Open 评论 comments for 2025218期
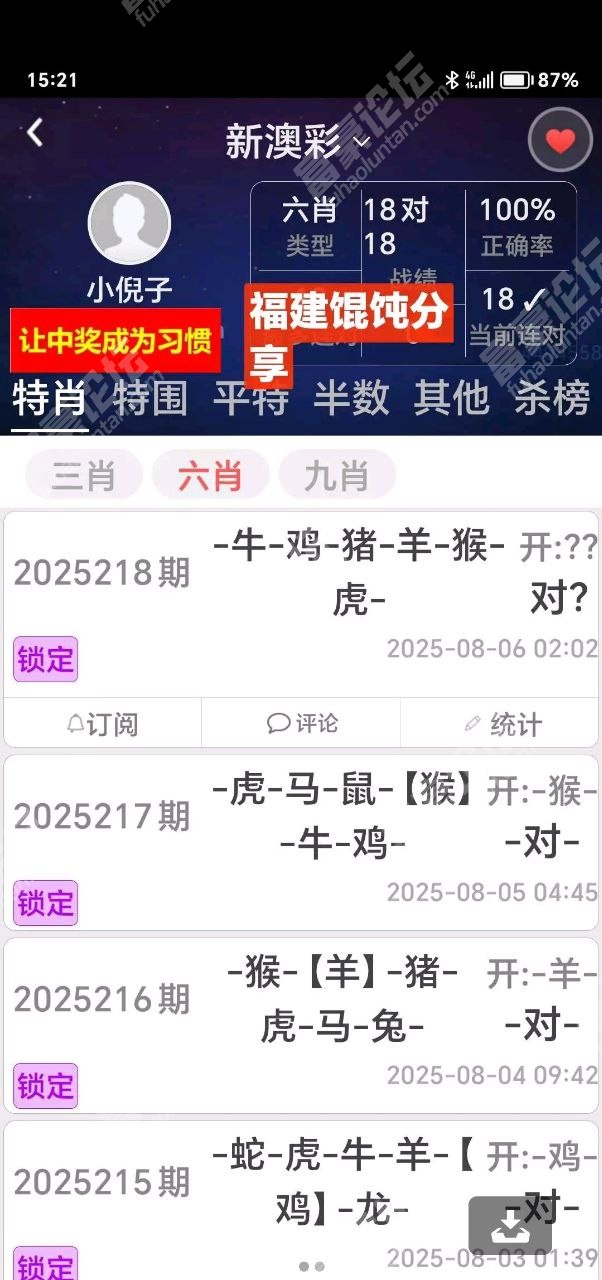The width and height of the screenshot is (602, 1280). tap(301, 723)
